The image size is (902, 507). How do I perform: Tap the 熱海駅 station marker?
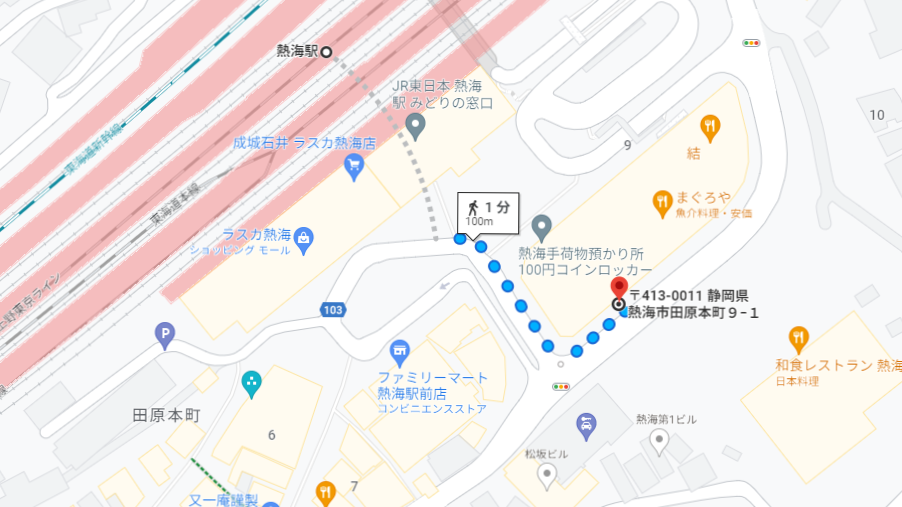tap(326, 51)
